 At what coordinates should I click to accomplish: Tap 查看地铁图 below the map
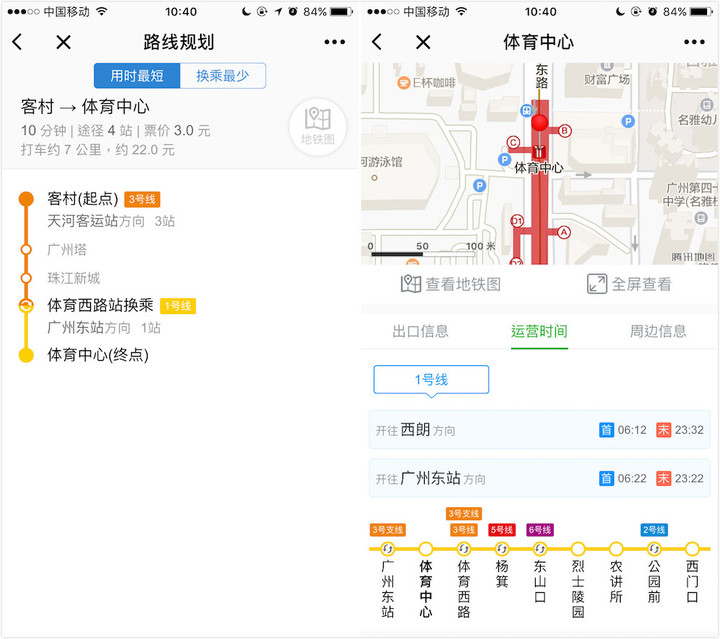click(x=451, y=284)
